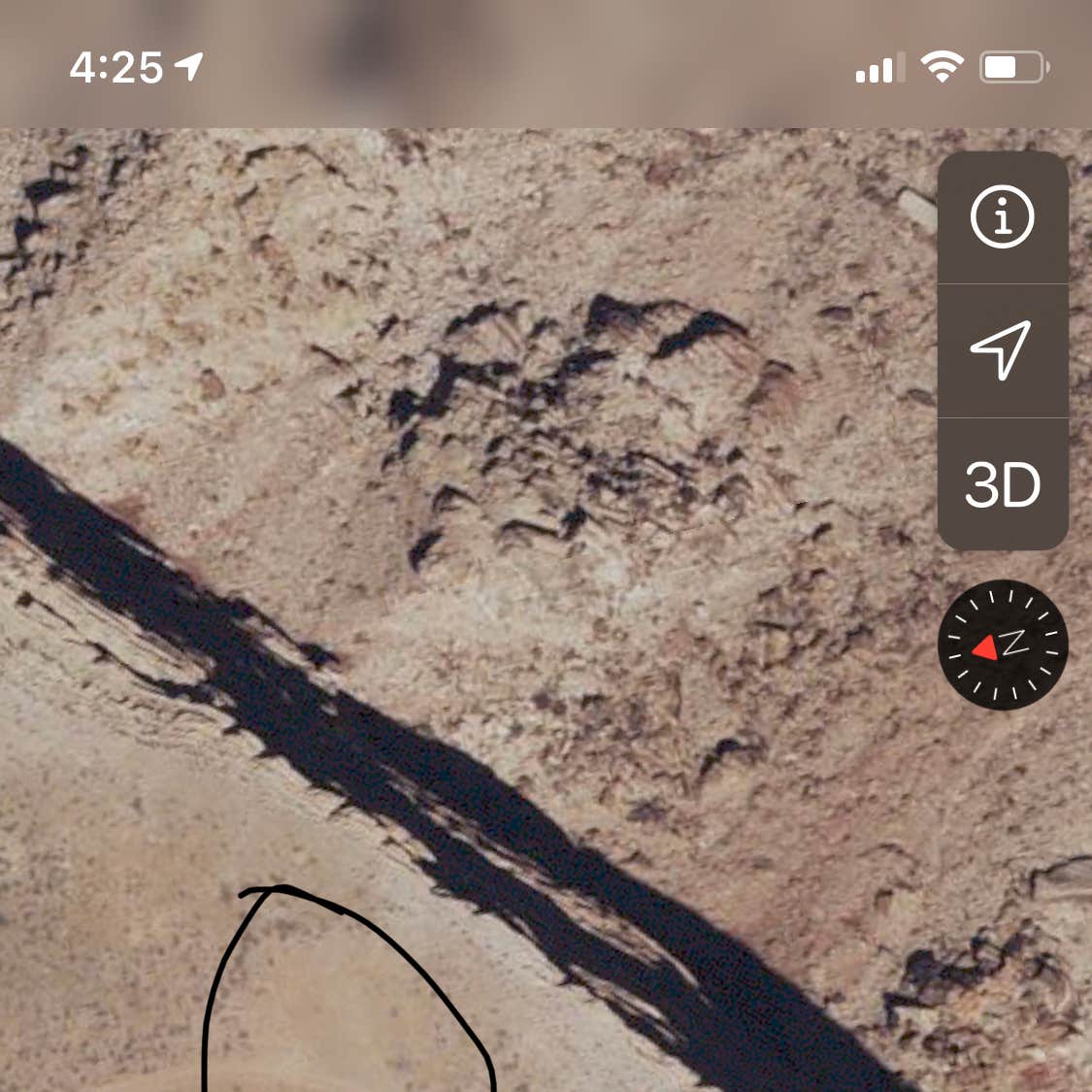Switch the map to 3D view
1092x1092 pixels.
point(1002,484)
